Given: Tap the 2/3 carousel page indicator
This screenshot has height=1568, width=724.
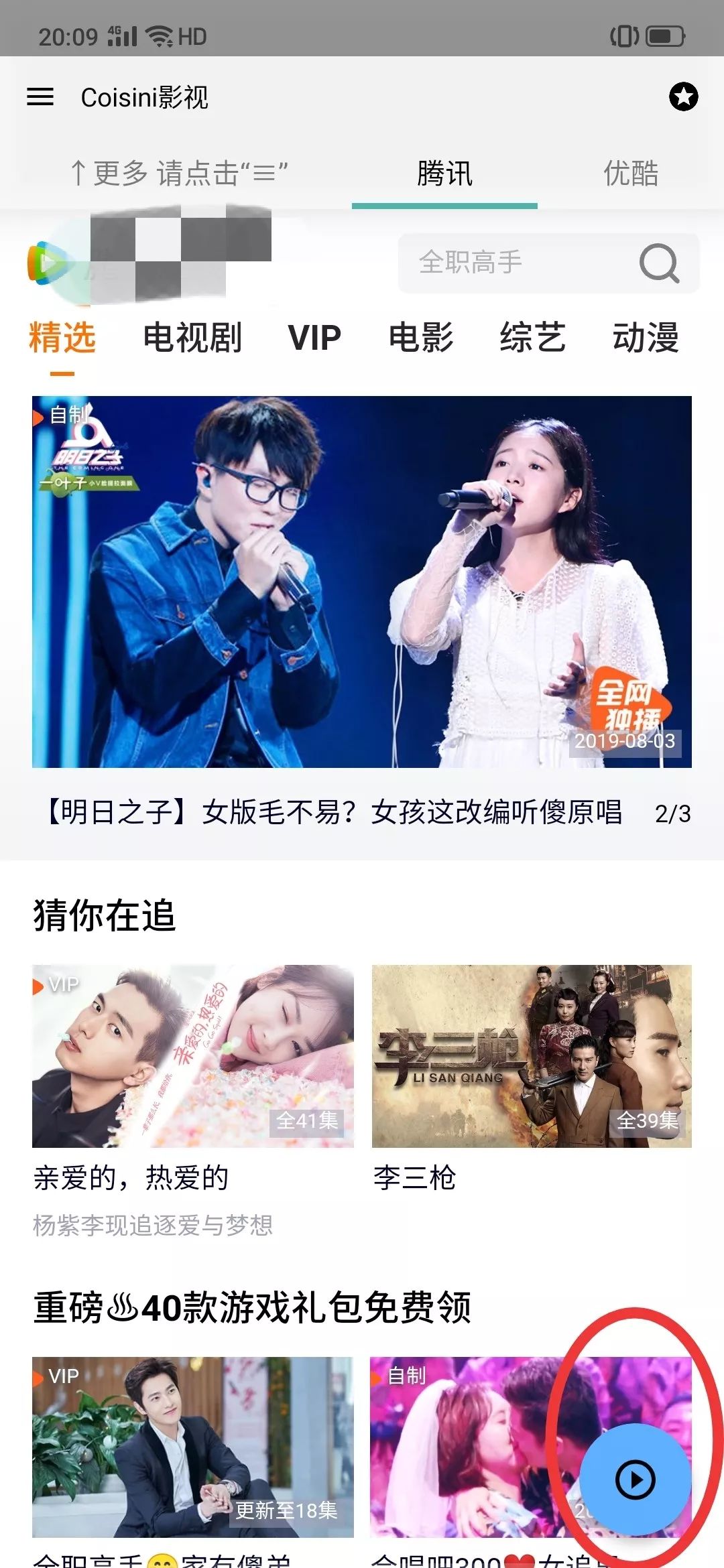Looking at the screenshot, I should point(673,813).
